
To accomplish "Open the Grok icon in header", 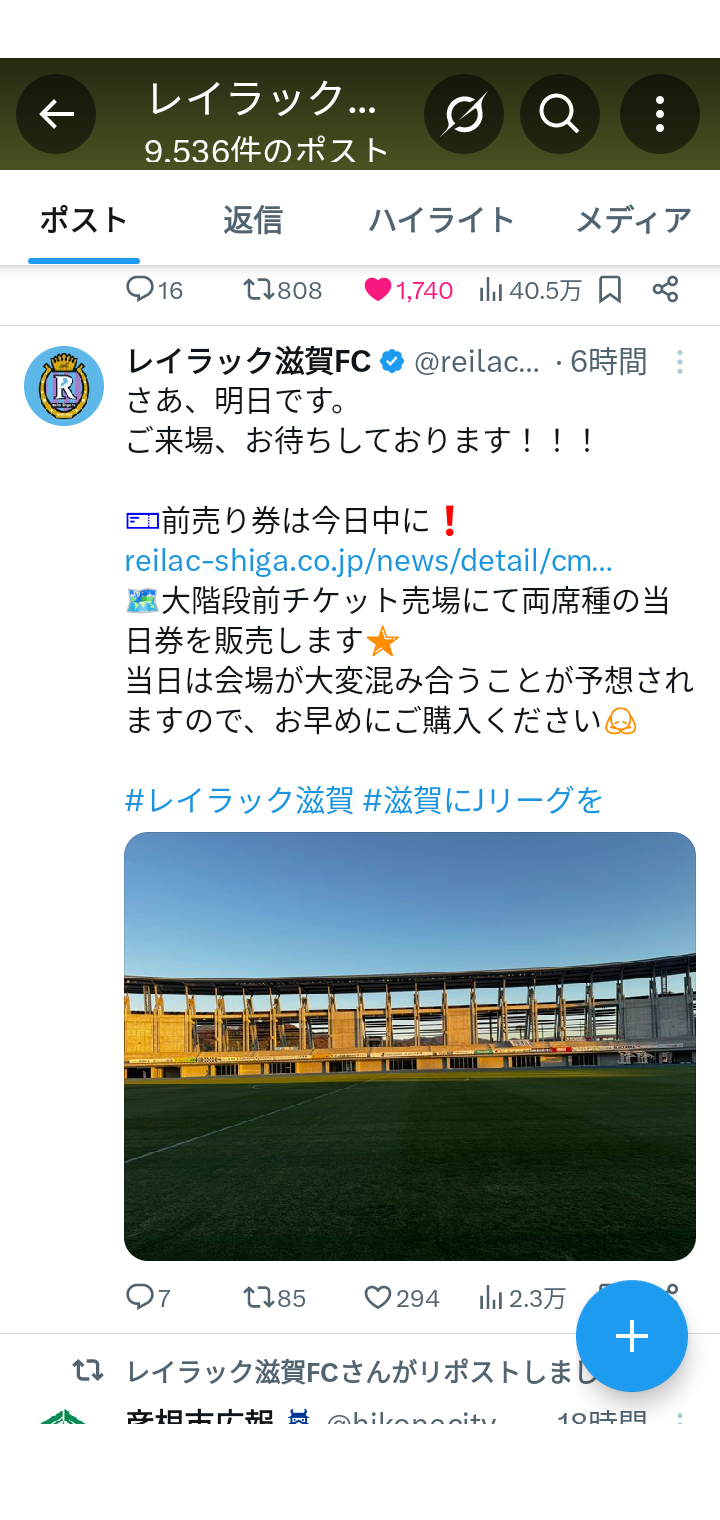I will point(463,114).
